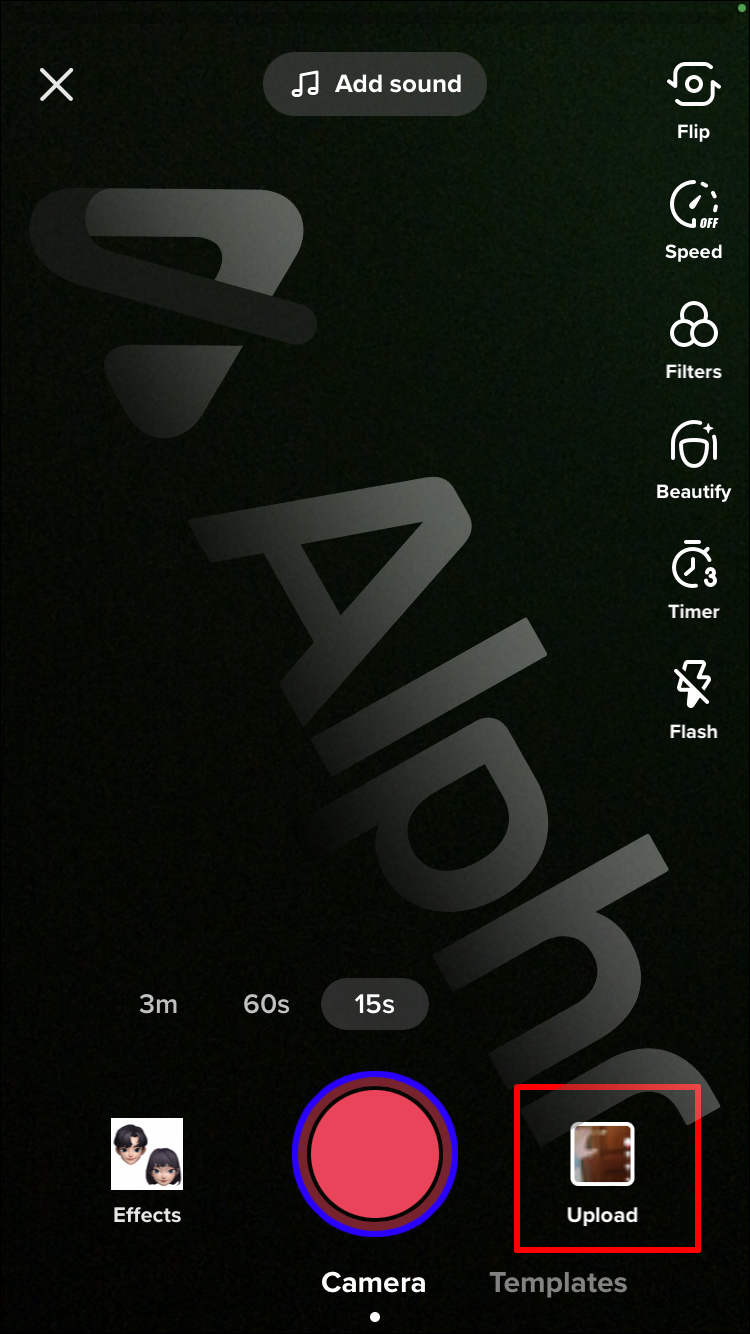Add sound to the video
The height and width of the screenshot is (1334, 750).
375,84
